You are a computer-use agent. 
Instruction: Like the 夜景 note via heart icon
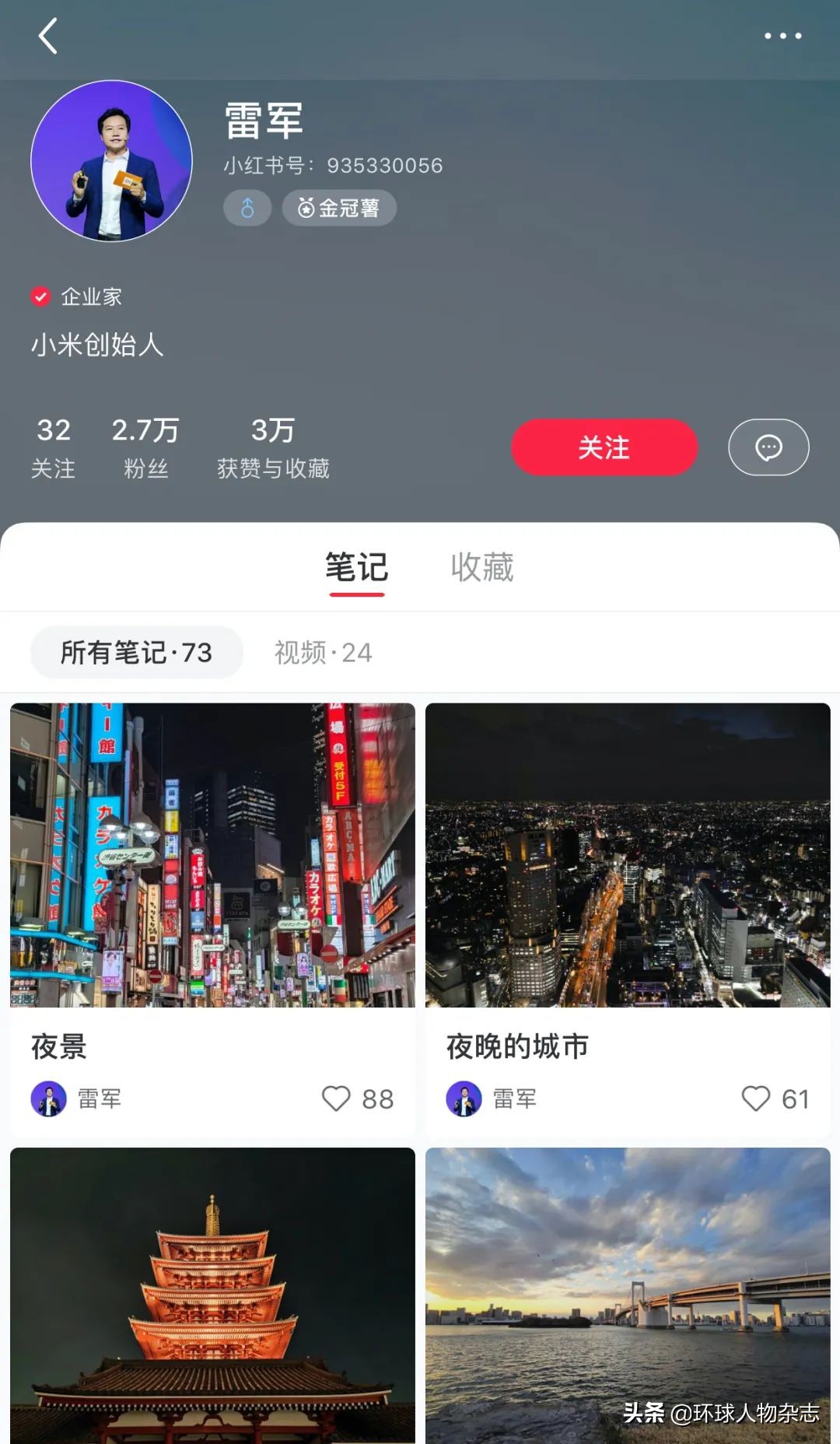336,1099
